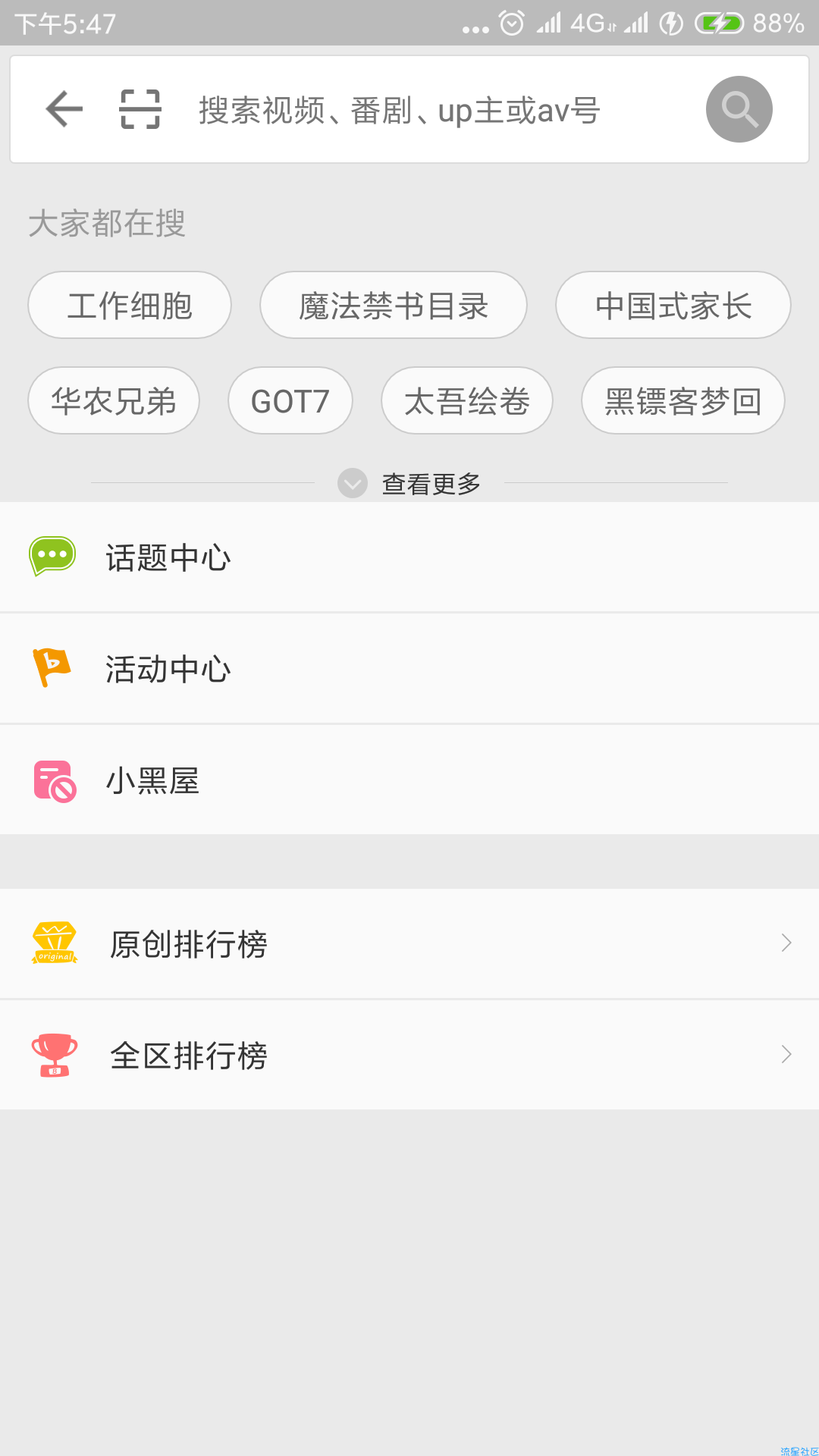Select the 黑镖客梦回 chip
This screenshot has width=819, height=1456.
(683, 400)
